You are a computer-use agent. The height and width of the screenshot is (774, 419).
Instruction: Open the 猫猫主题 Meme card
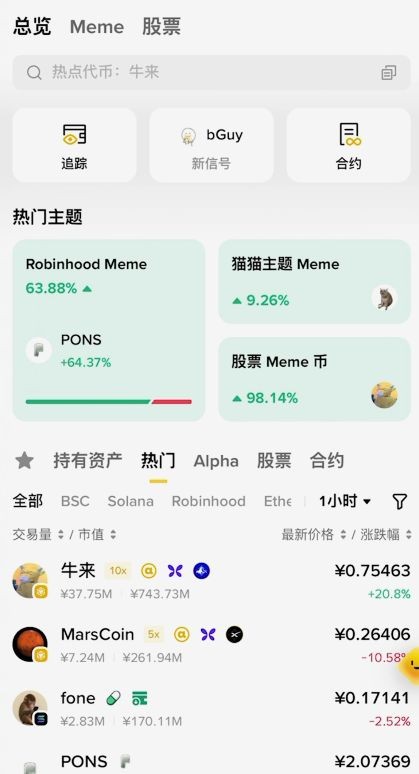[314, 281]
